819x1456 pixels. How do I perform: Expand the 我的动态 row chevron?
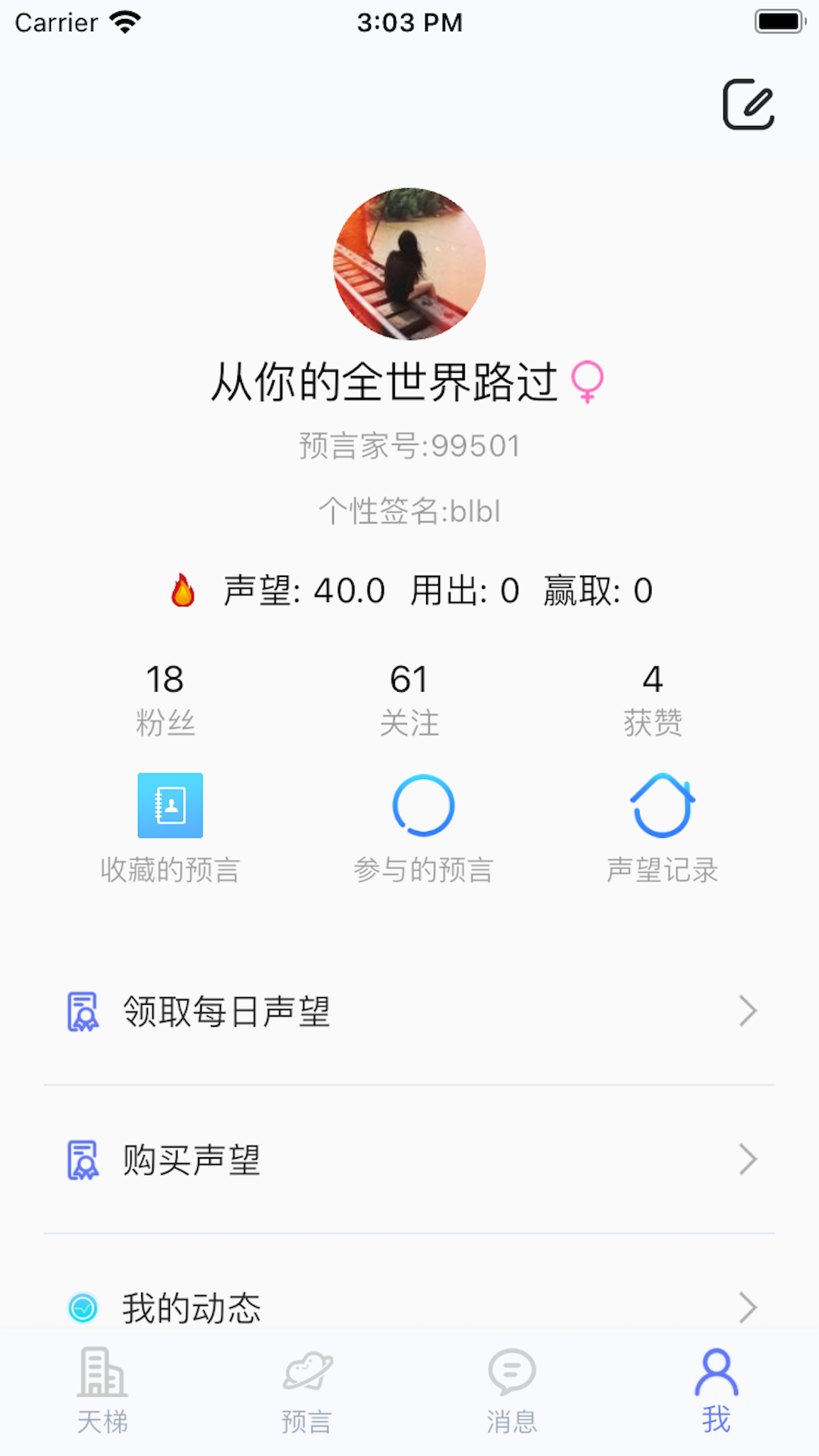[x=750, y=1307]
